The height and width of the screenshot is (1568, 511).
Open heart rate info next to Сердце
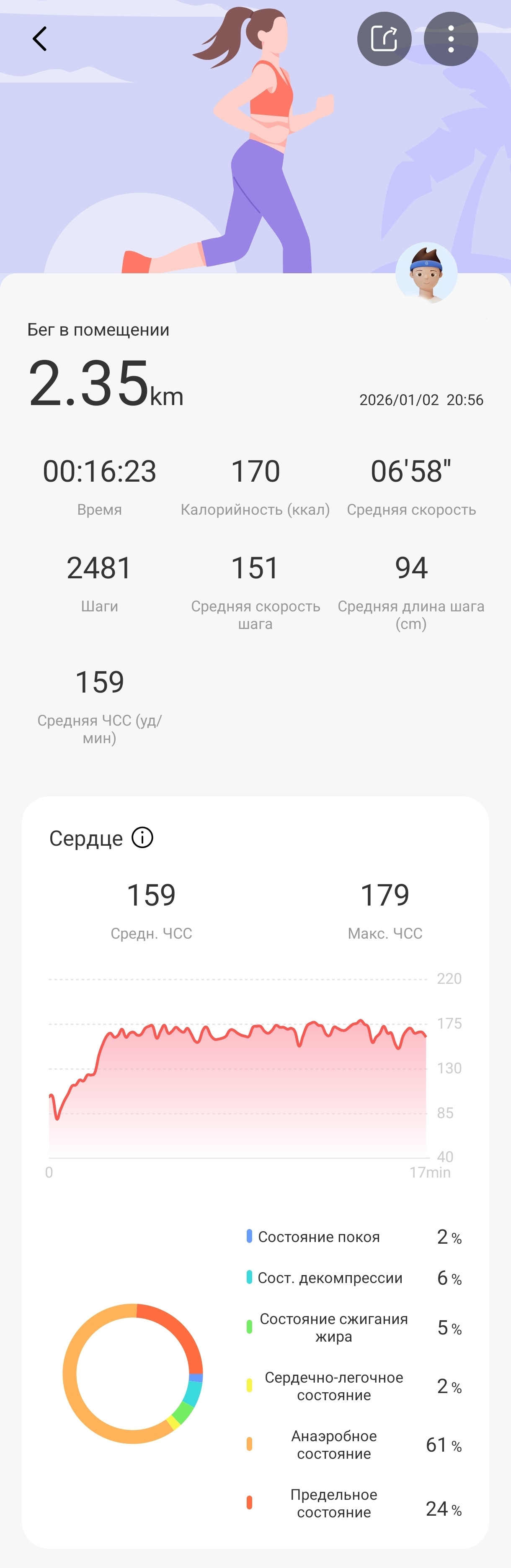(142, 838)
